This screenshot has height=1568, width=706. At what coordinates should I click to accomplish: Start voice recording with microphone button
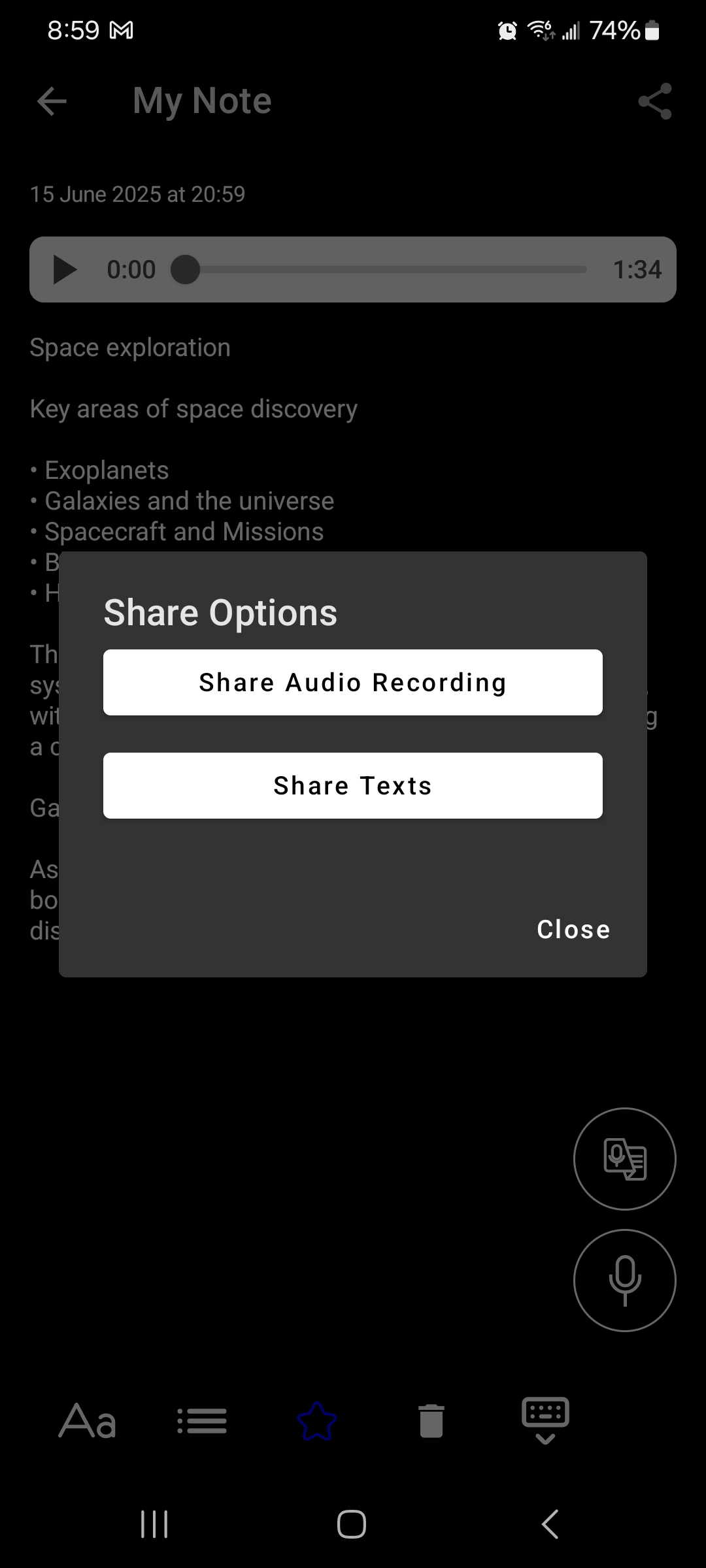(x=624, y=1280)
